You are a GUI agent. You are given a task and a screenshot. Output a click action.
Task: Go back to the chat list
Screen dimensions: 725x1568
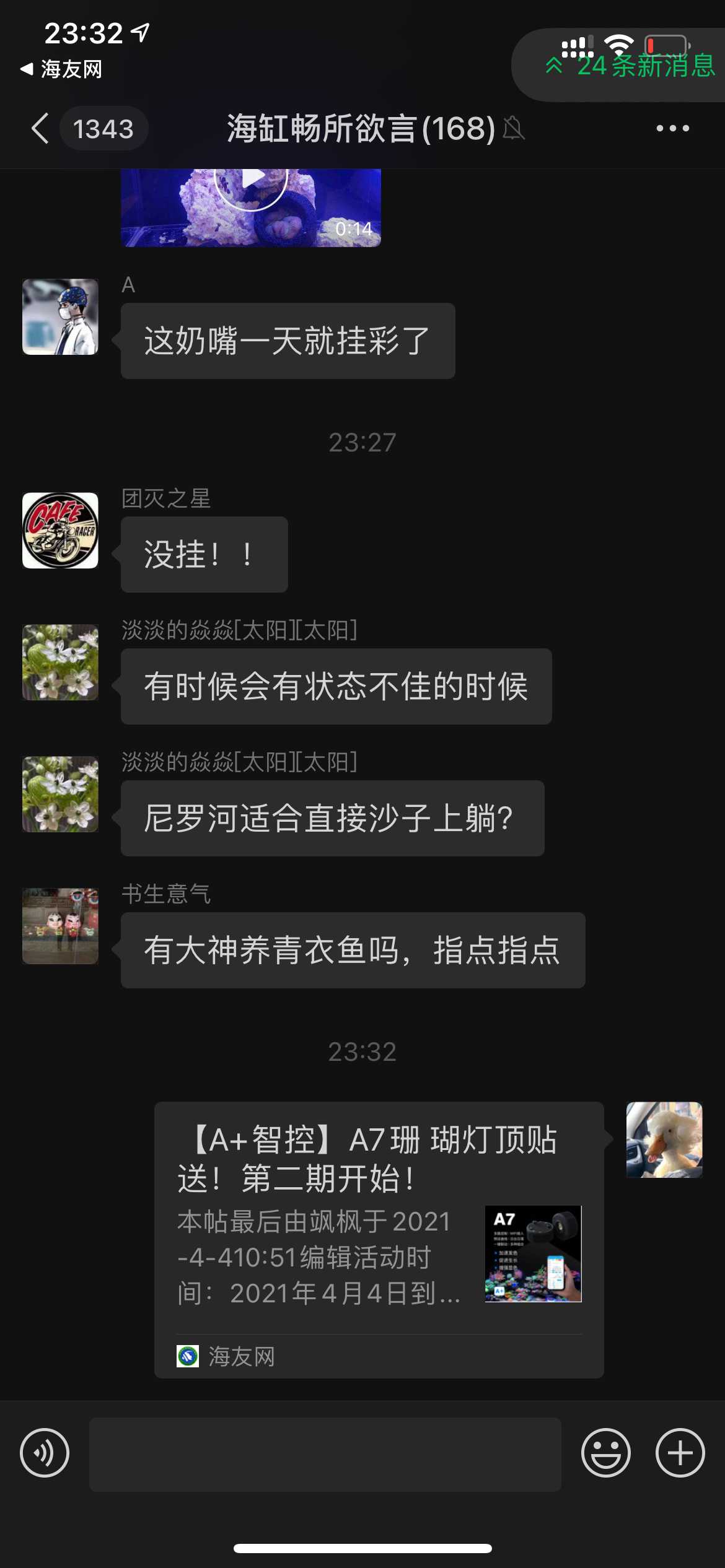40,129
